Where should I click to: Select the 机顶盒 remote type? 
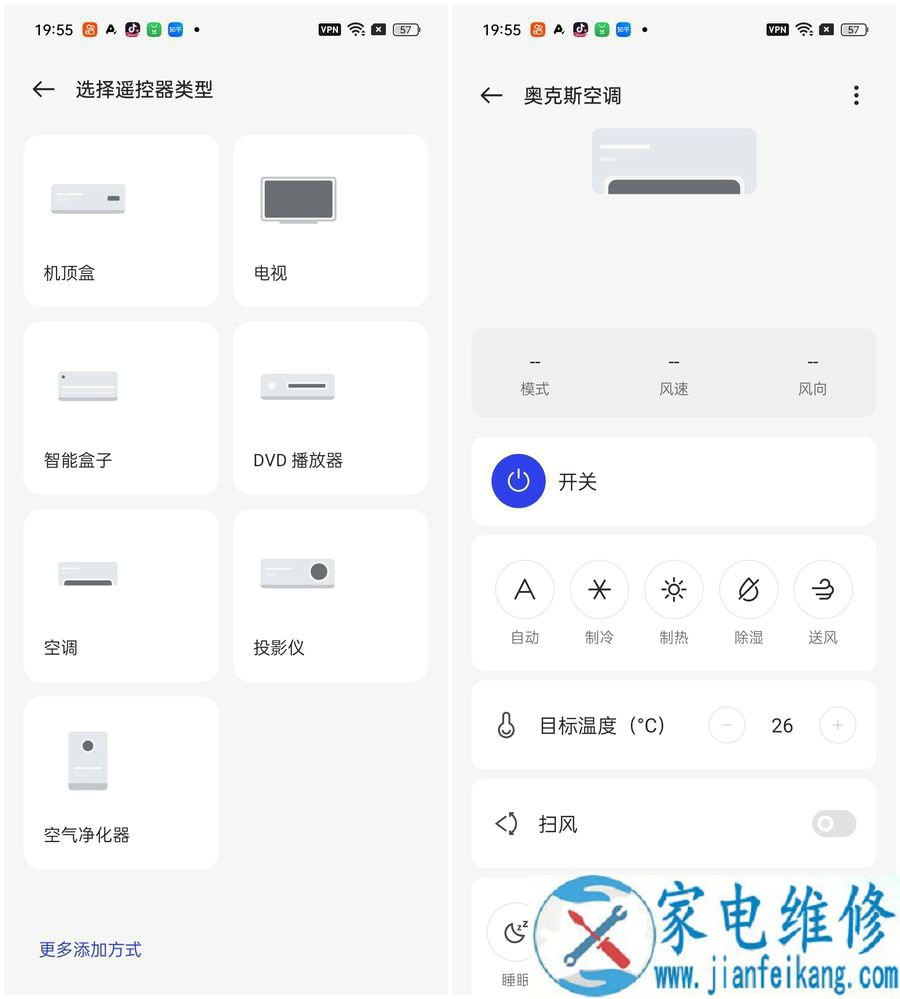point(121,221)
